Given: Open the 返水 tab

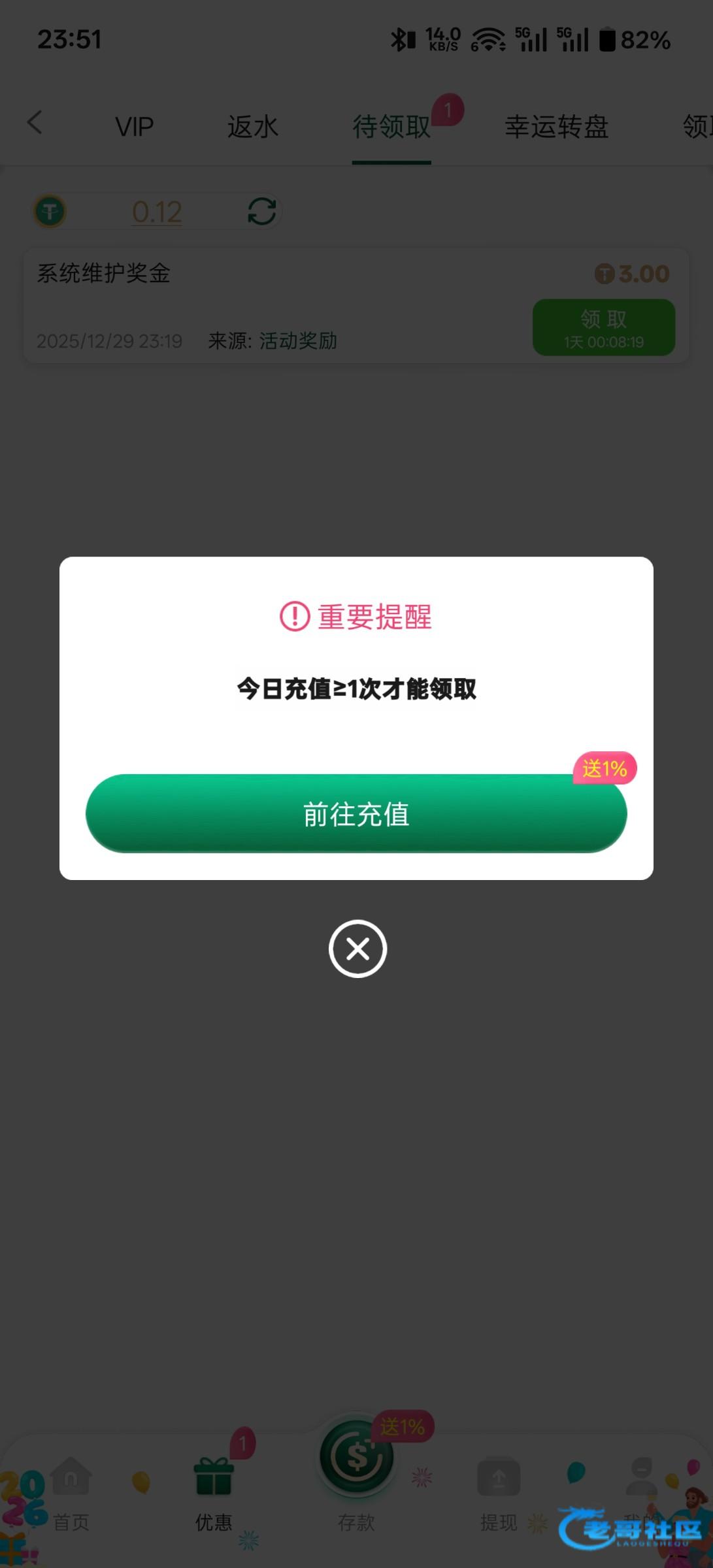Looking at the screenshot, I should pyautogui.click(x=253, y=127).
